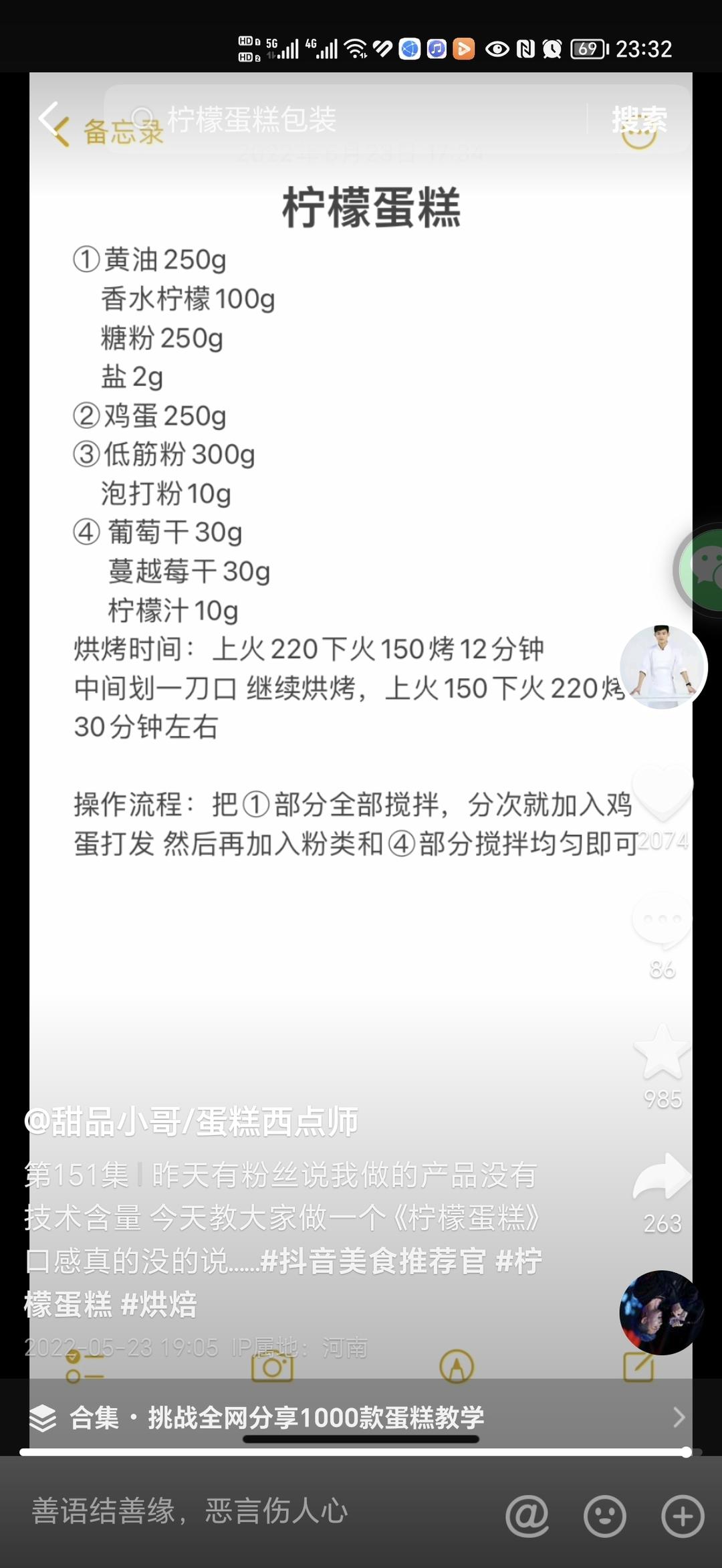Open the creator's profile avatar
Viewport: 722px width, 1568px height.
pyautogui.click(x=663, y=666)
